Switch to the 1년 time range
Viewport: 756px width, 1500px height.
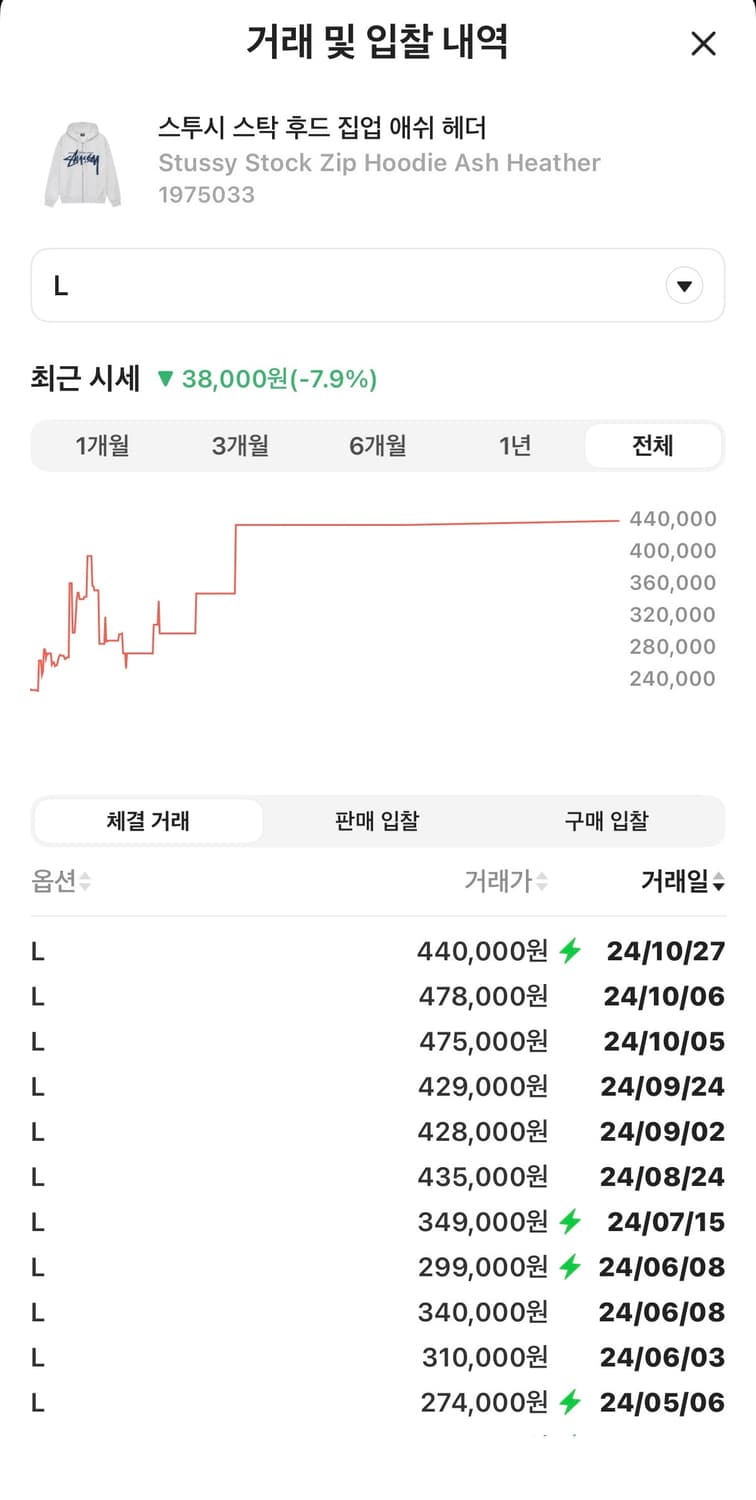point(516,446)
